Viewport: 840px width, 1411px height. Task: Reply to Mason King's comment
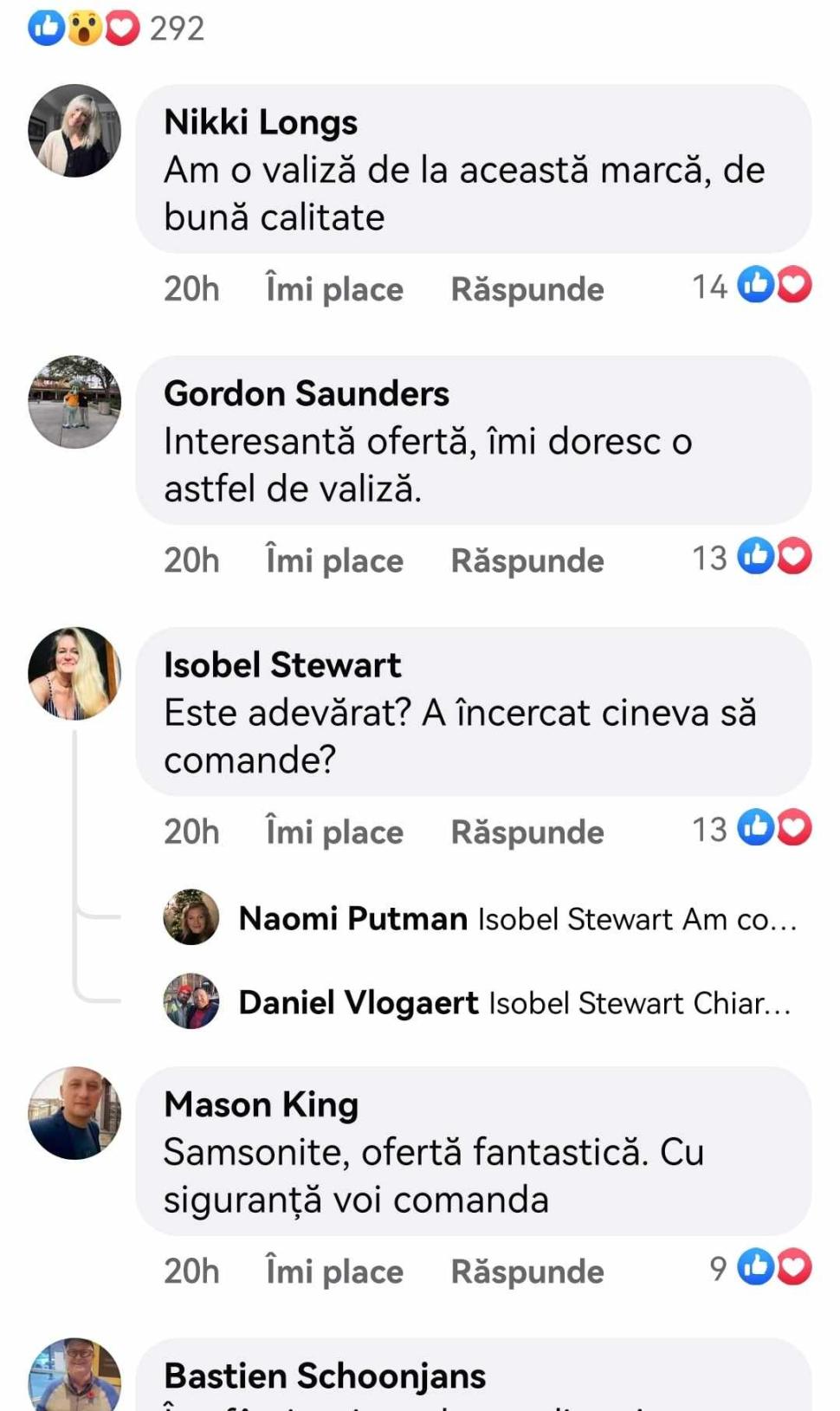(527, 1272)
